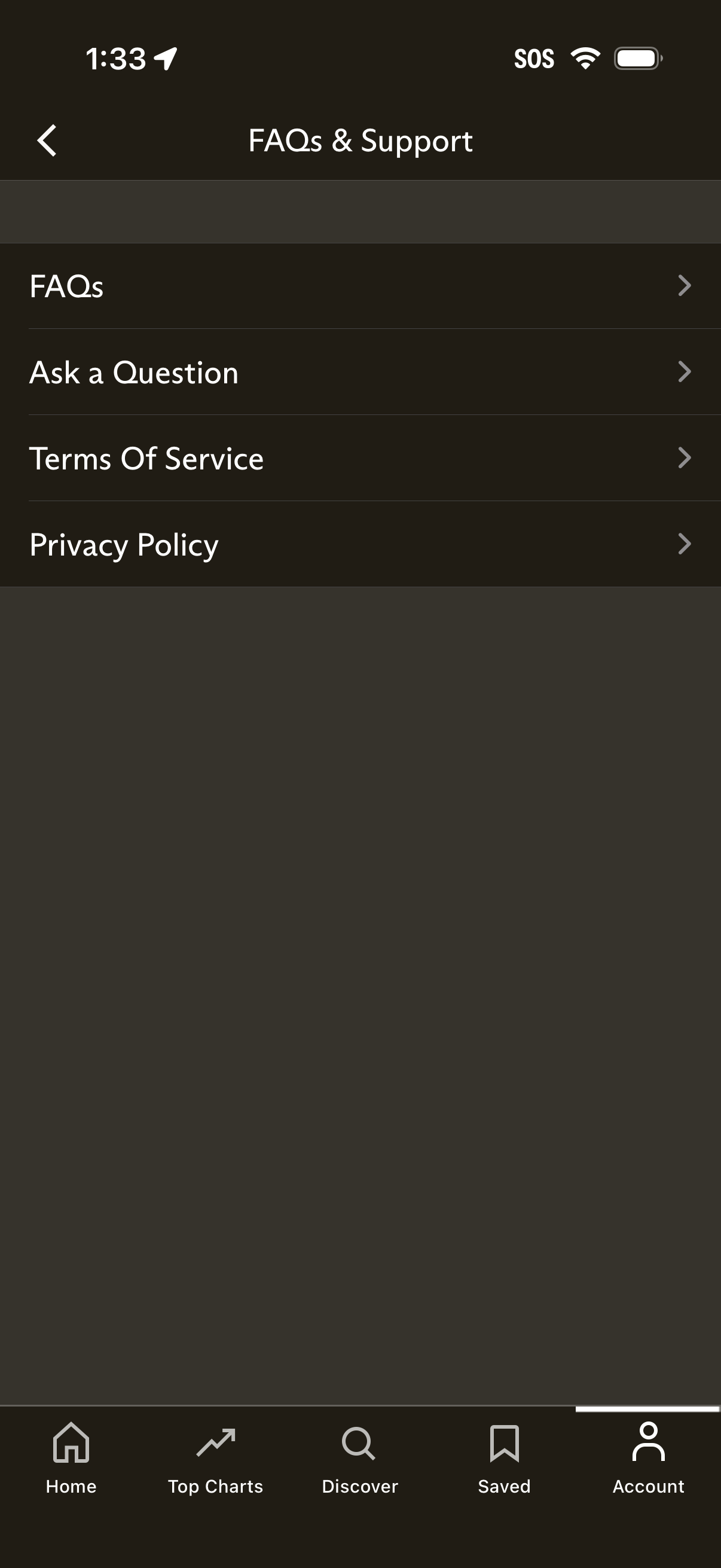Open Ask a Question
Image resolution: width=721 pixels, height=1568 pixels.
click(360, 372)
